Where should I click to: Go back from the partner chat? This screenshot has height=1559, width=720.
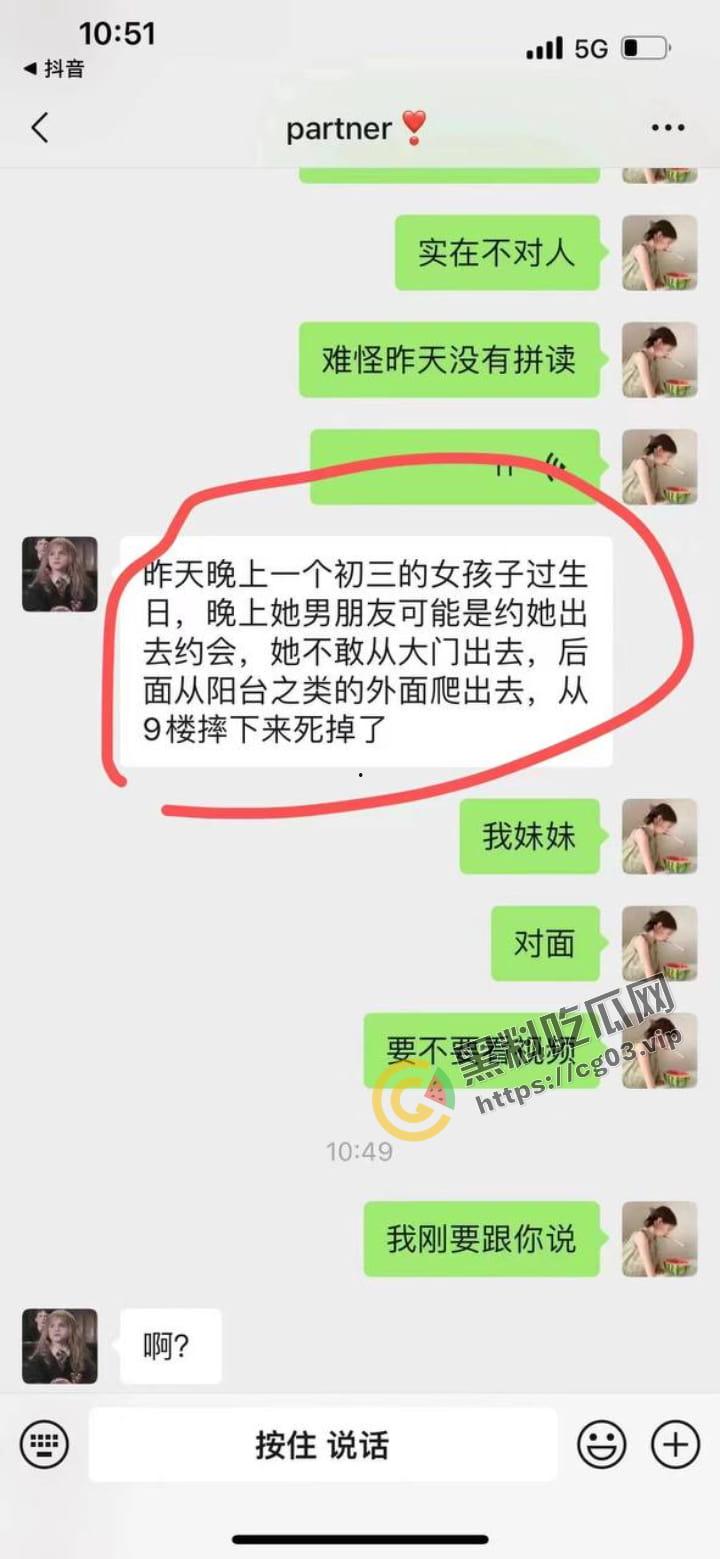click(40, 128)
